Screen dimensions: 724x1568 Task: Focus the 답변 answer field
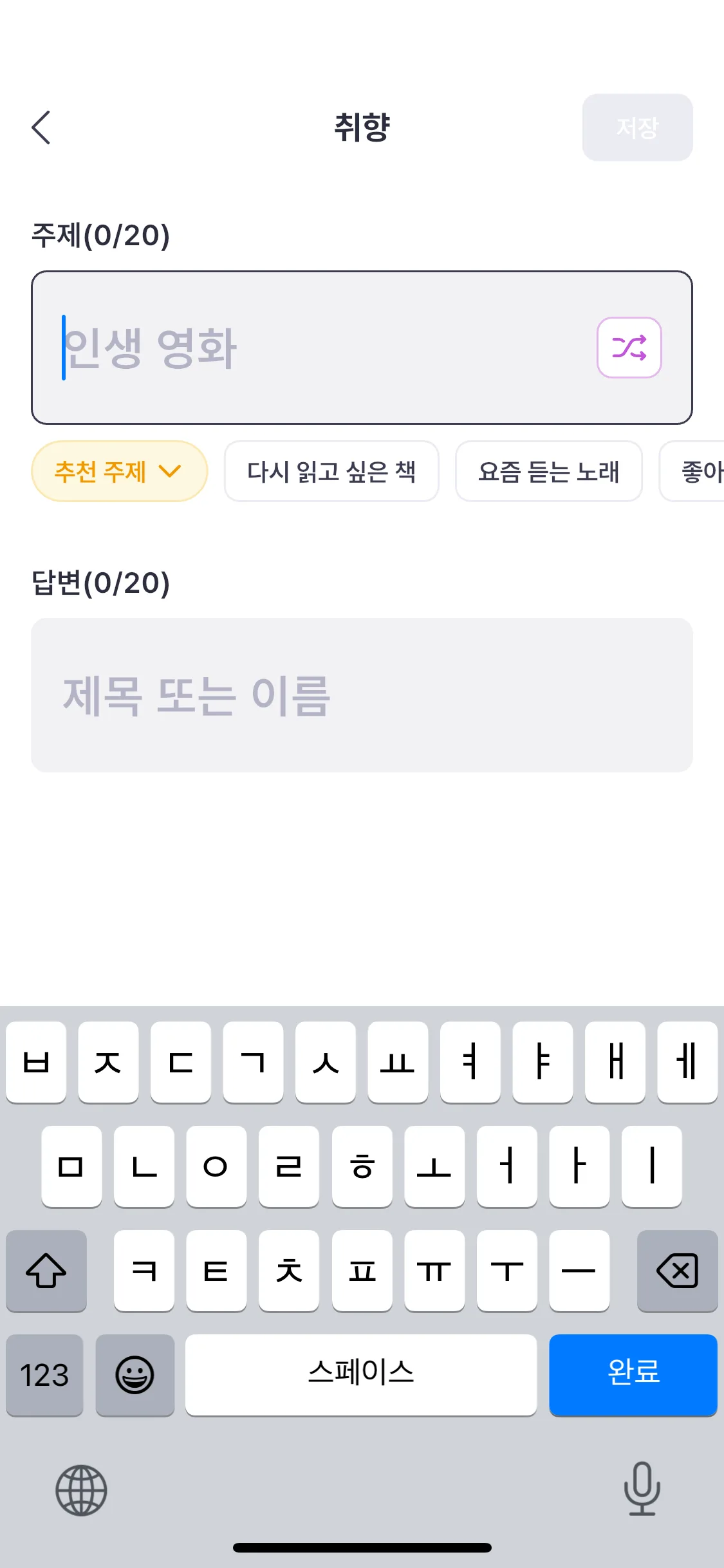[362, 695]
